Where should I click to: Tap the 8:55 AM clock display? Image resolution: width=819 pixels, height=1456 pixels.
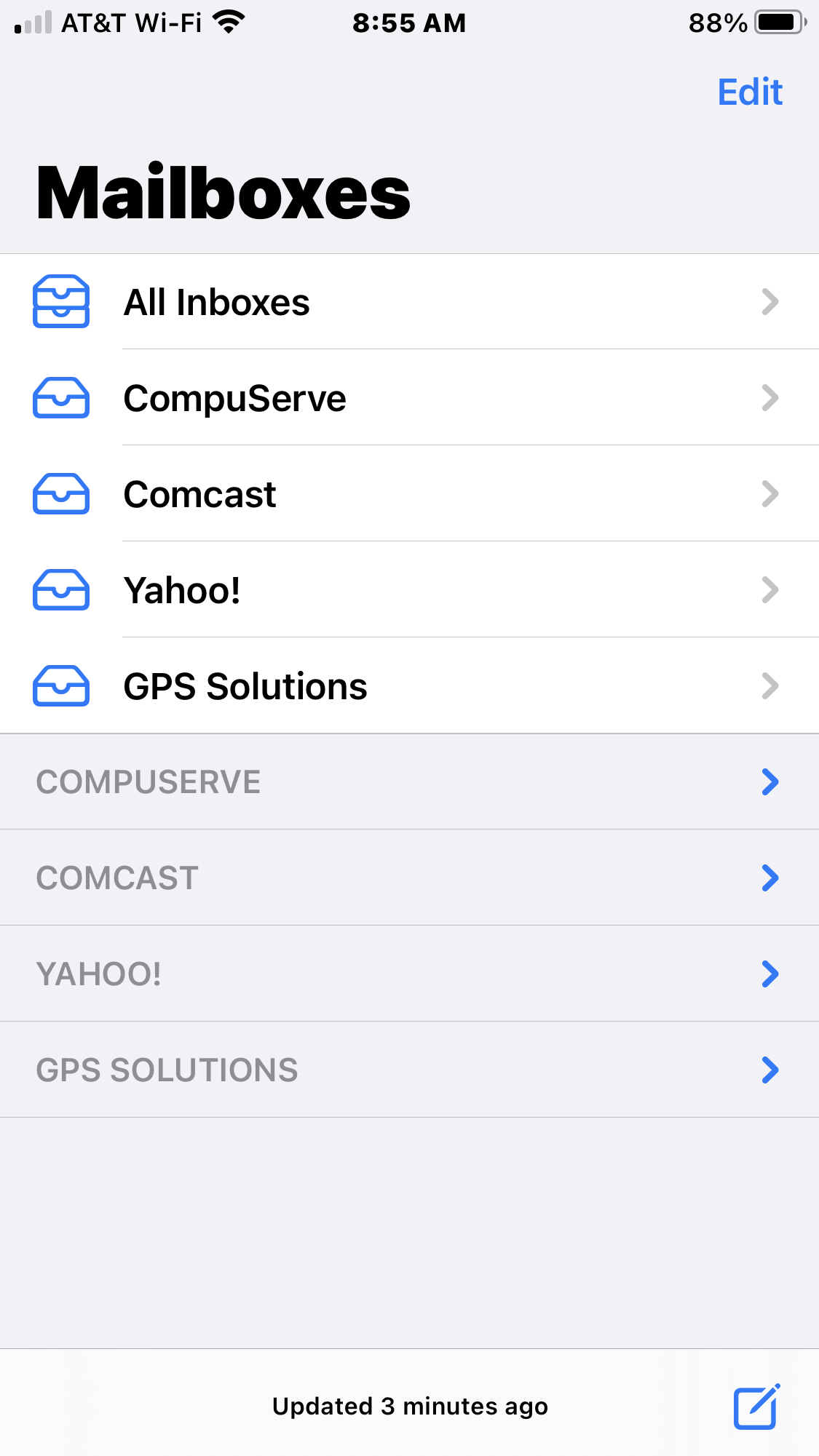pyautogui.click(x=409, y=23)
